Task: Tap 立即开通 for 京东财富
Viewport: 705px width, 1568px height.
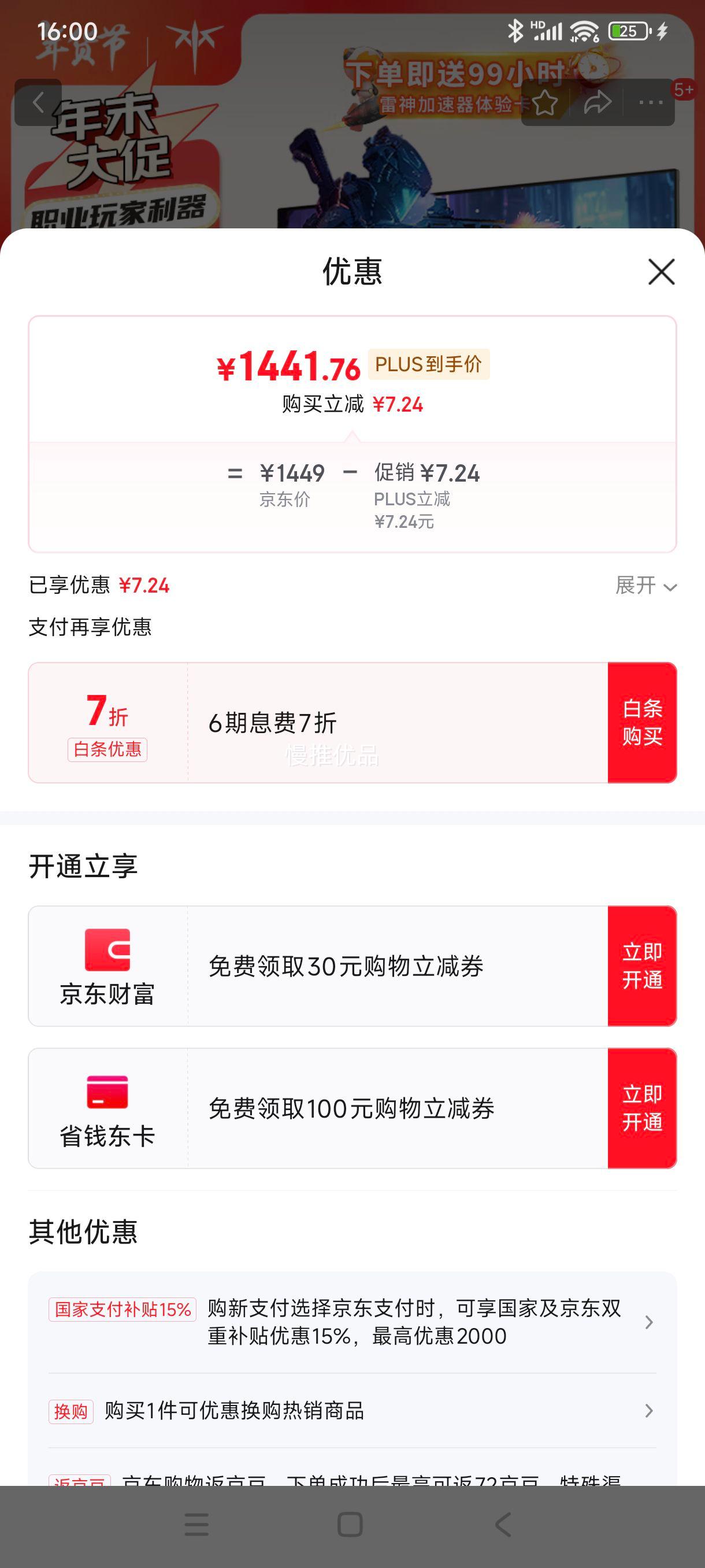Action: click(643, 966)
